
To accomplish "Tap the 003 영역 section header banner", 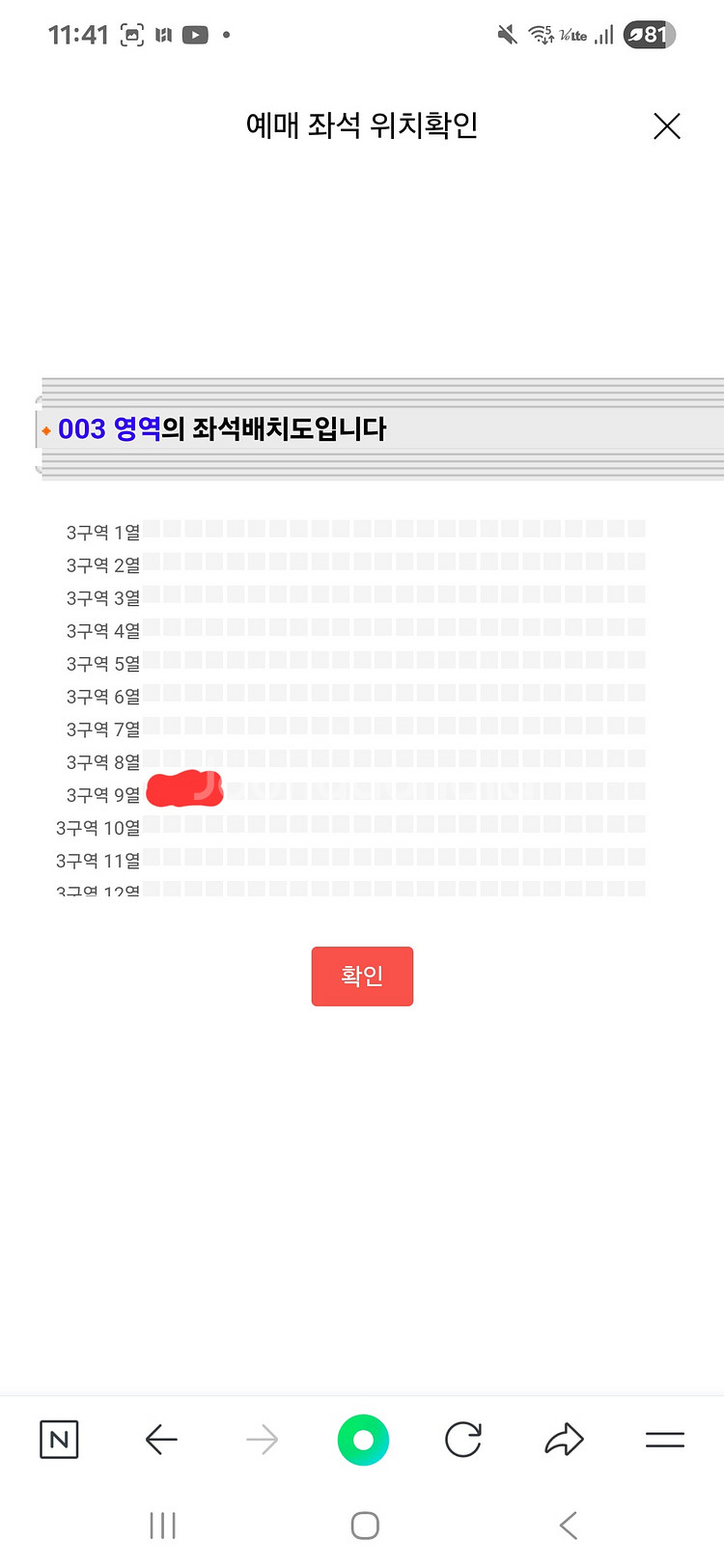I will point(362,428).
